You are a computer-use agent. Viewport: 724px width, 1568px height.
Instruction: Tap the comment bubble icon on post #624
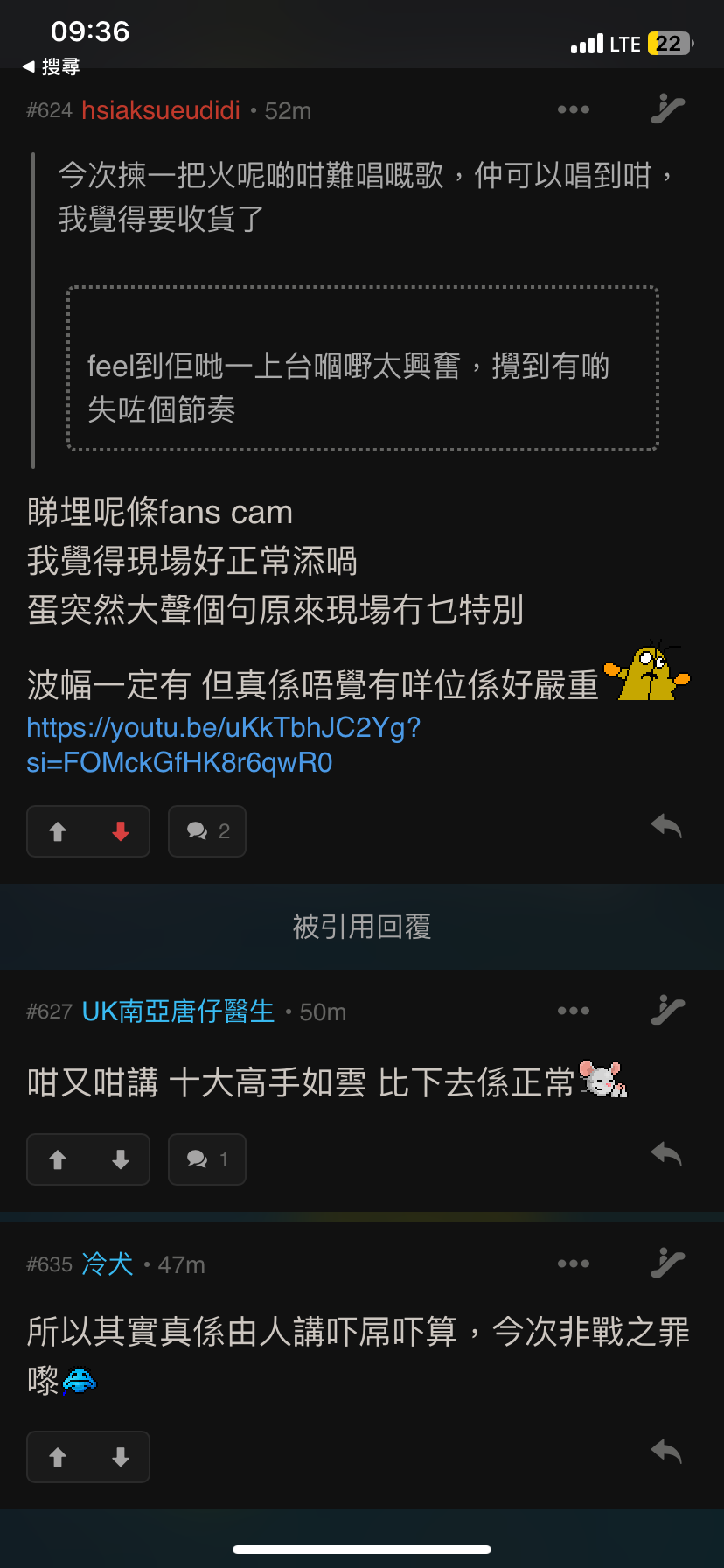point(206,831)
